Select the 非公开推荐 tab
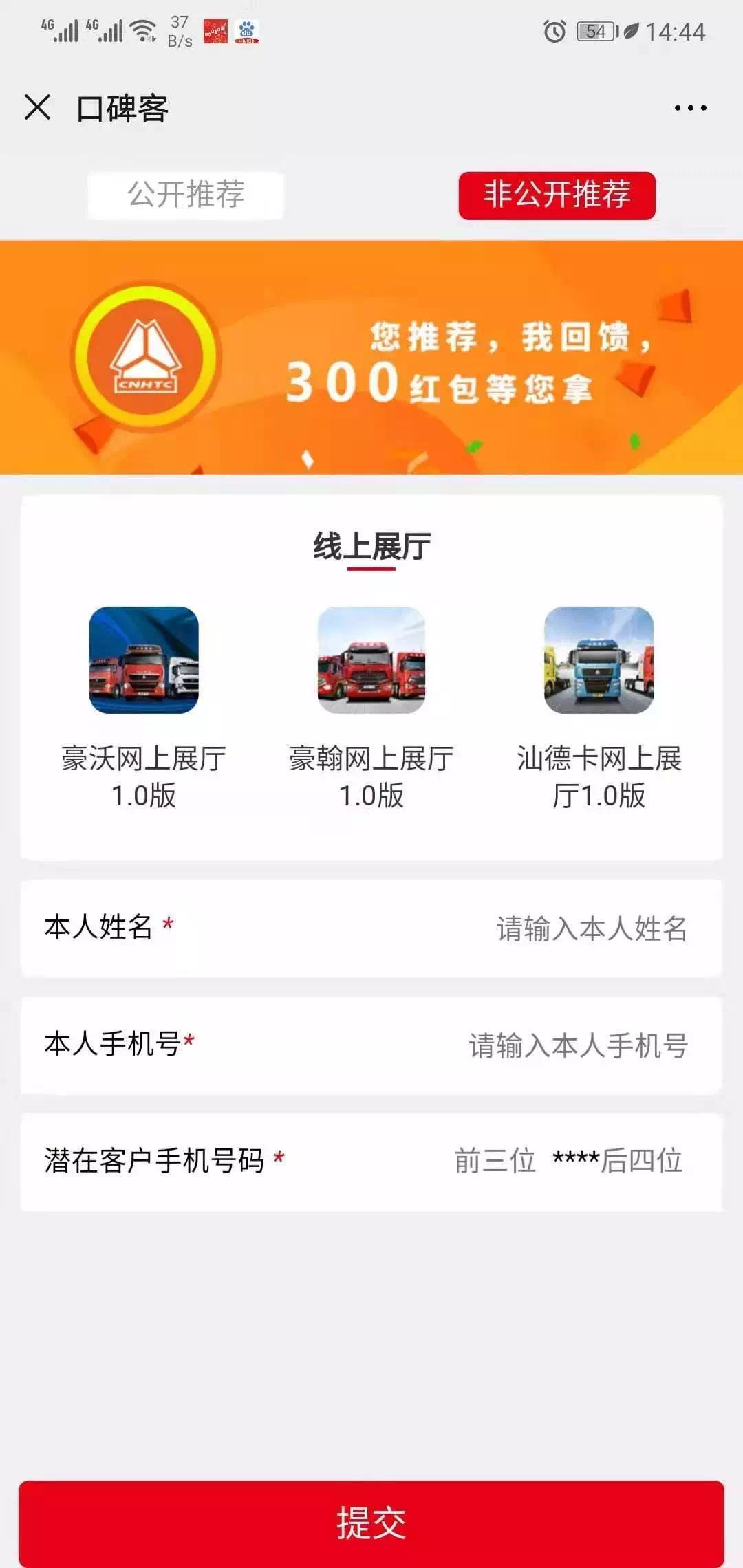This screenshot has width=743, height=1568. 557,195
